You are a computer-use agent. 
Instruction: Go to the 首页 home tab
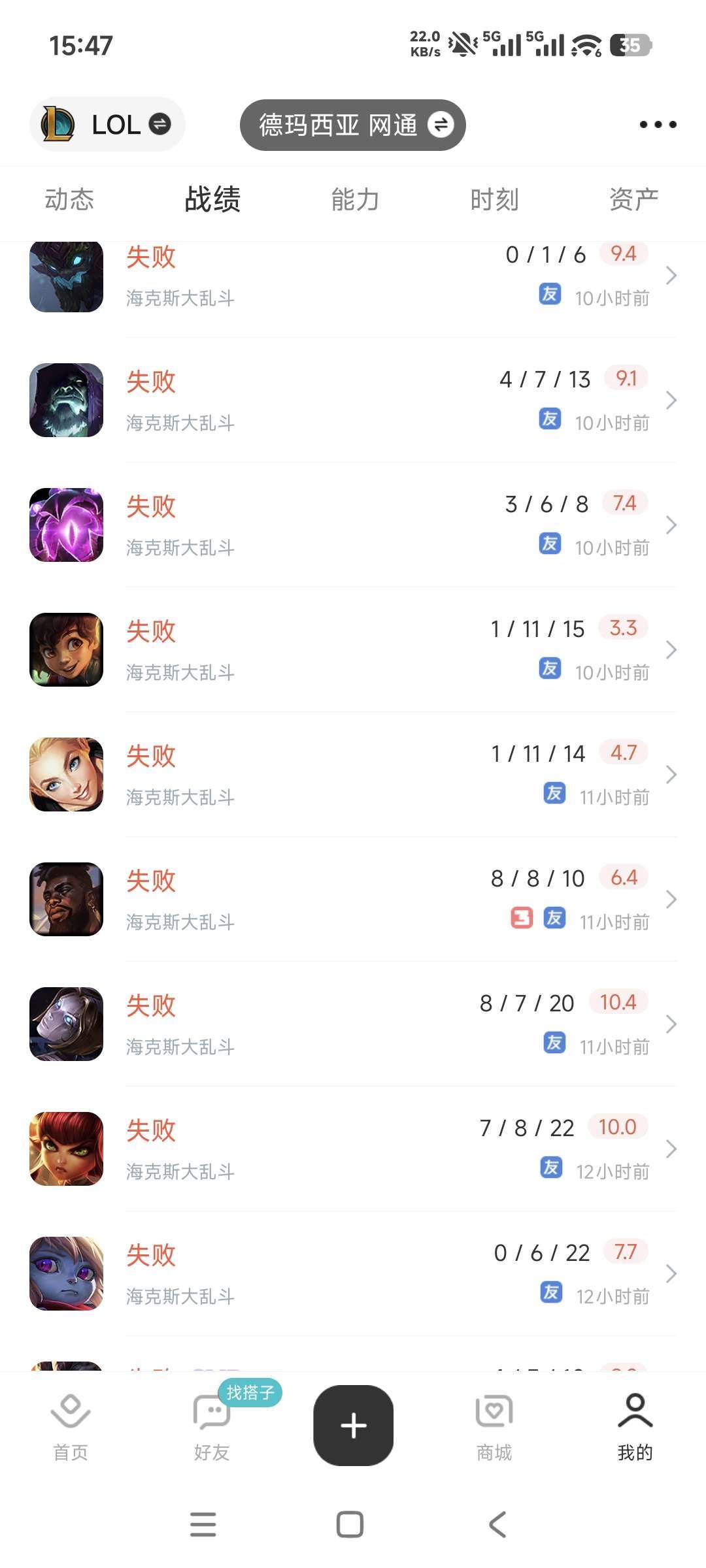[x=71, y=1427]
